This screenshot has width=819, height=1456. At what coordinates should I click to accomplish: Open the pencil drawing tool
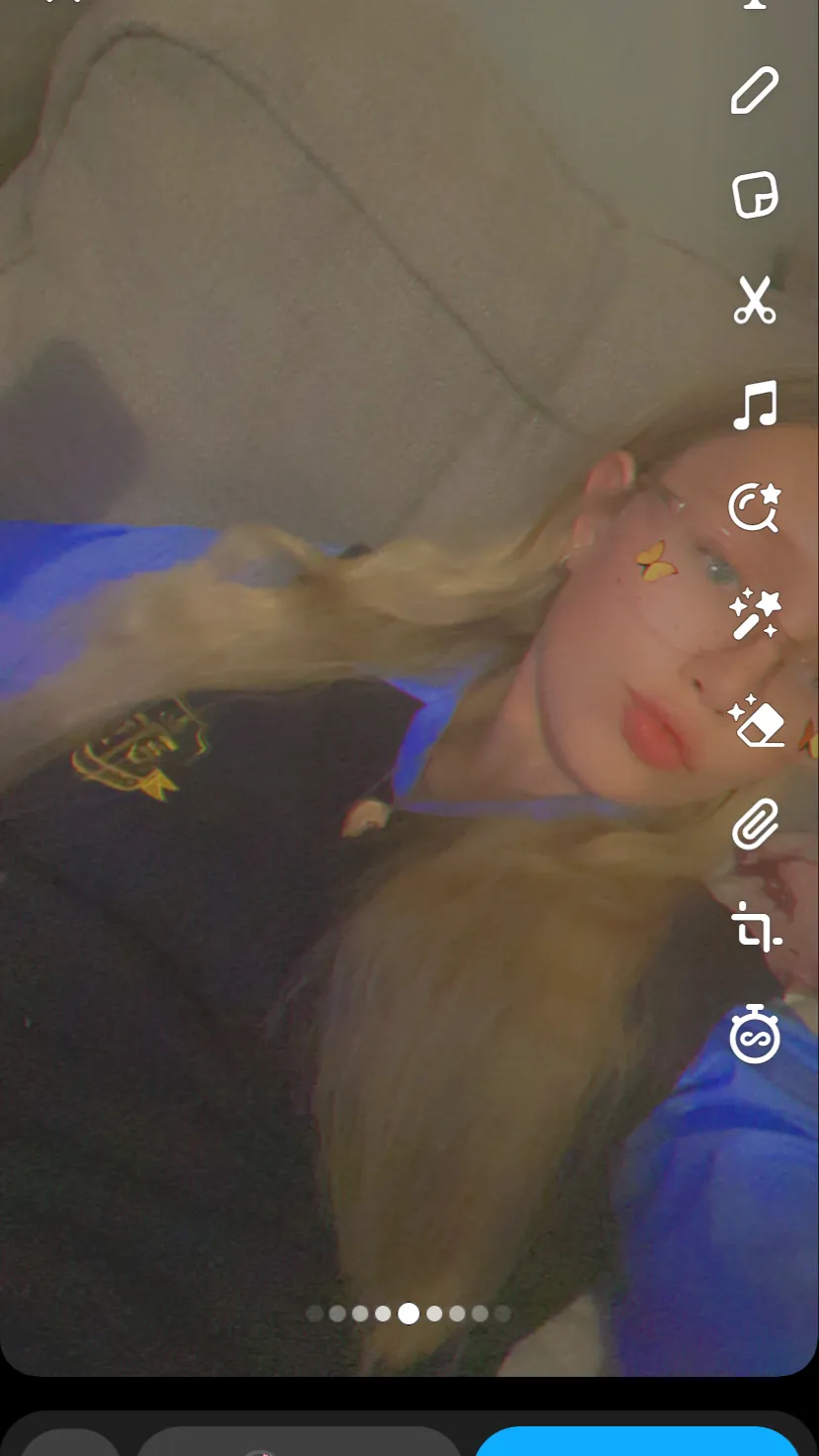tap(755, 91)
